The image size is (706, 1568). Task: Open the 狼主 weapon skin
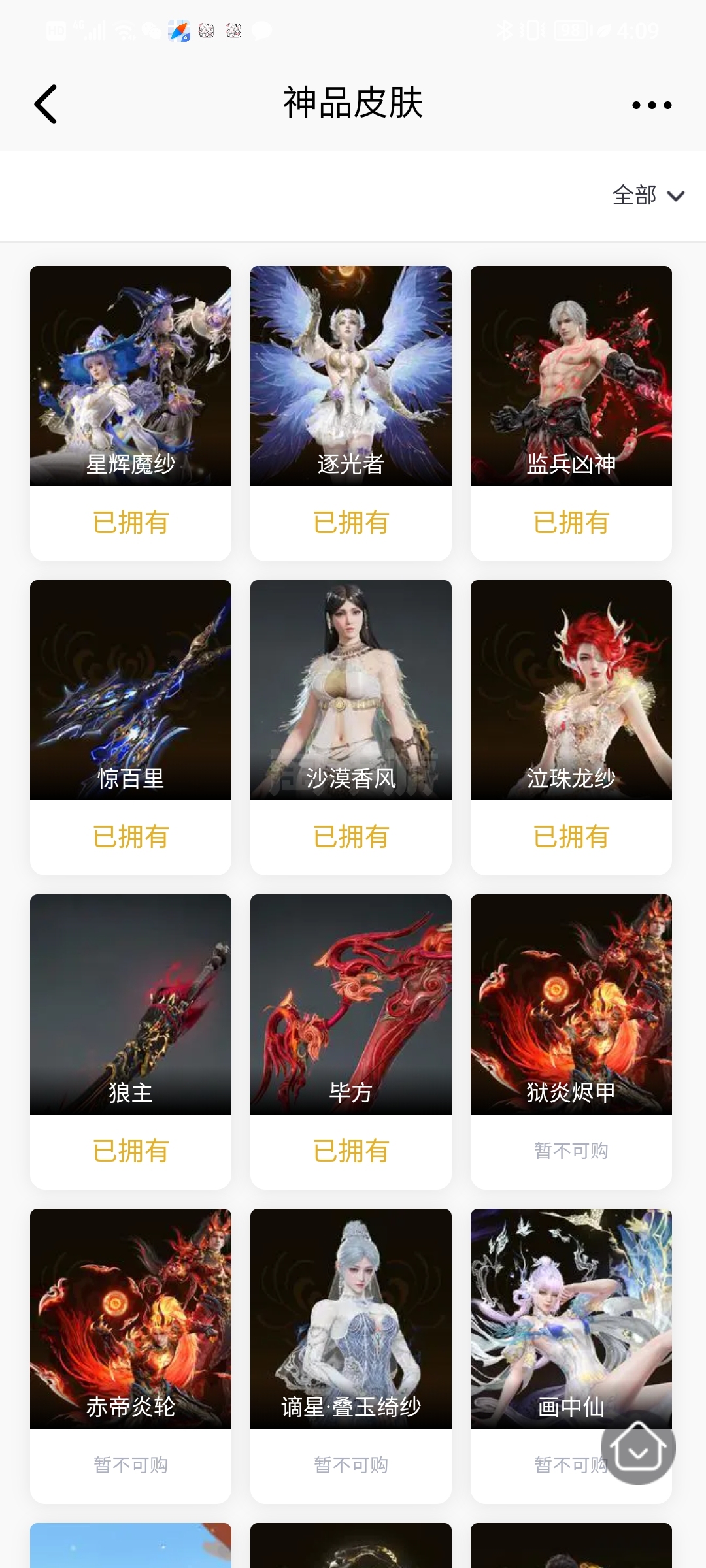click(x=131, y=1041)
